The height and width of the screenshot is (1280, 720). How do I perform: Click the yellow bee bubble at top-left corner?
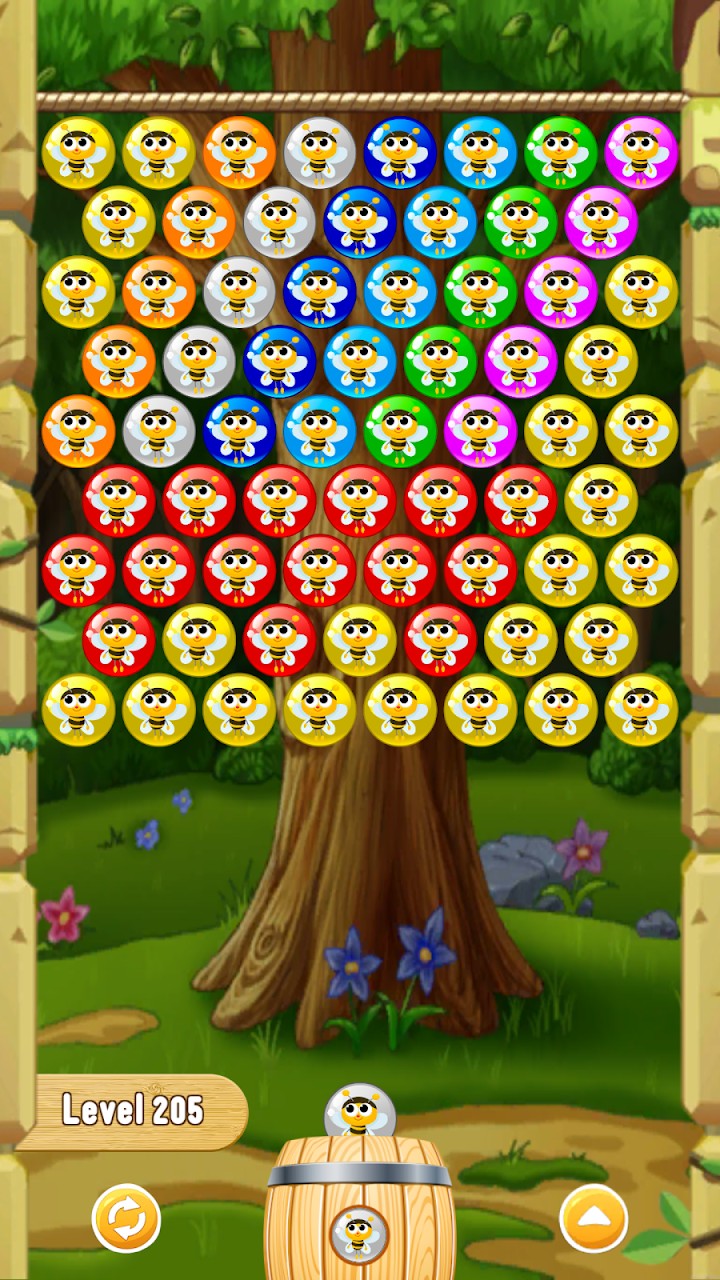point(80,150)
